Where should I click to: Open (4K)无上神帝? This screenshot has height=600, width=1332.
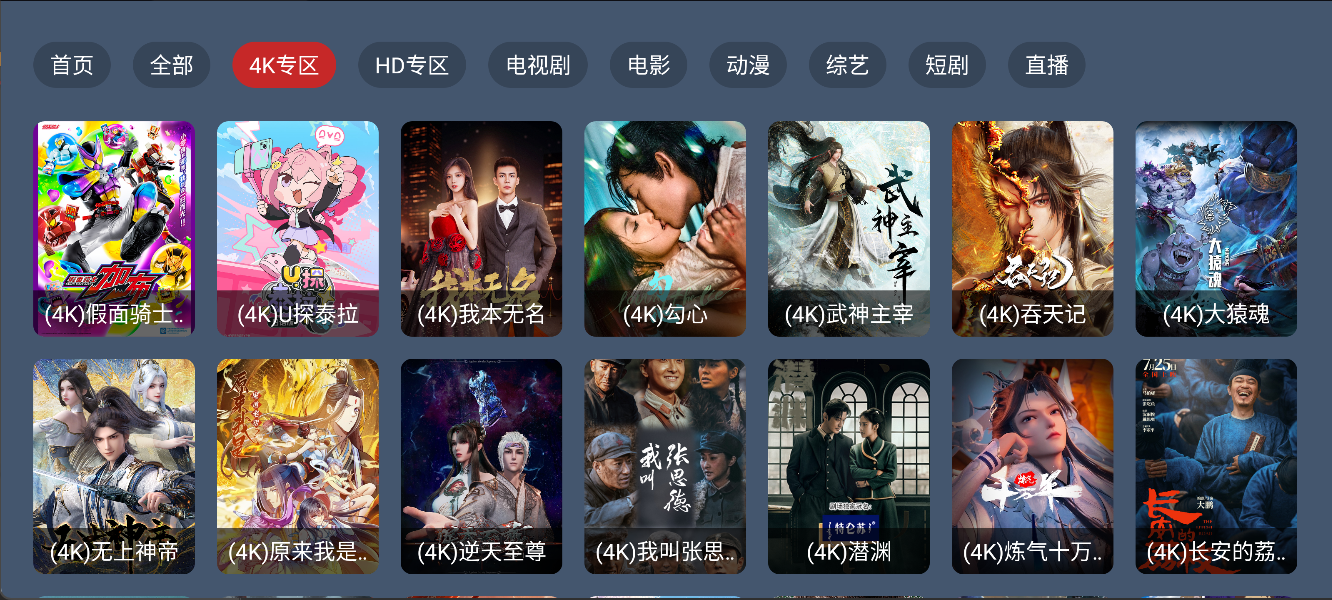click(114, 466)
